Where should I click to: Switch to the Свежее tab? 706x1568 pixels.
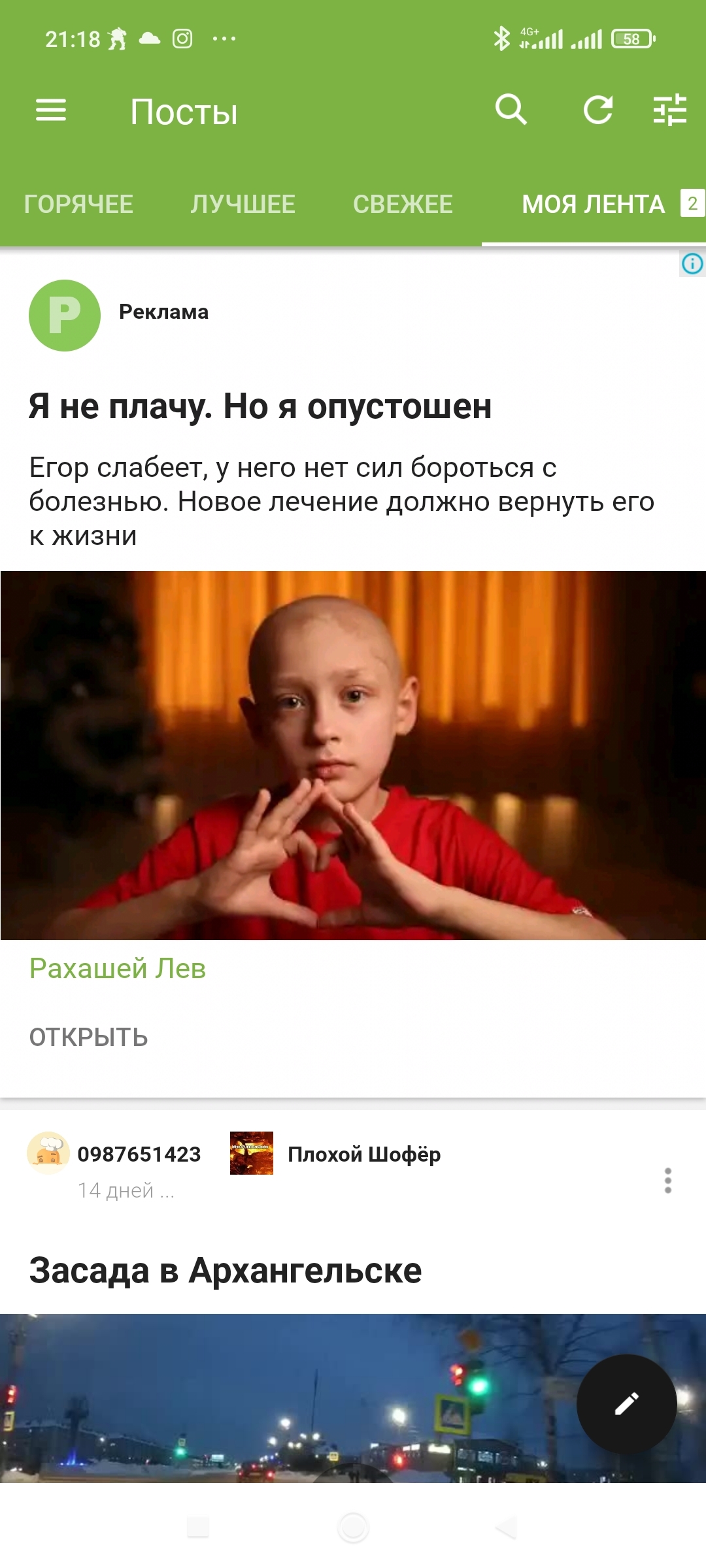403,204
